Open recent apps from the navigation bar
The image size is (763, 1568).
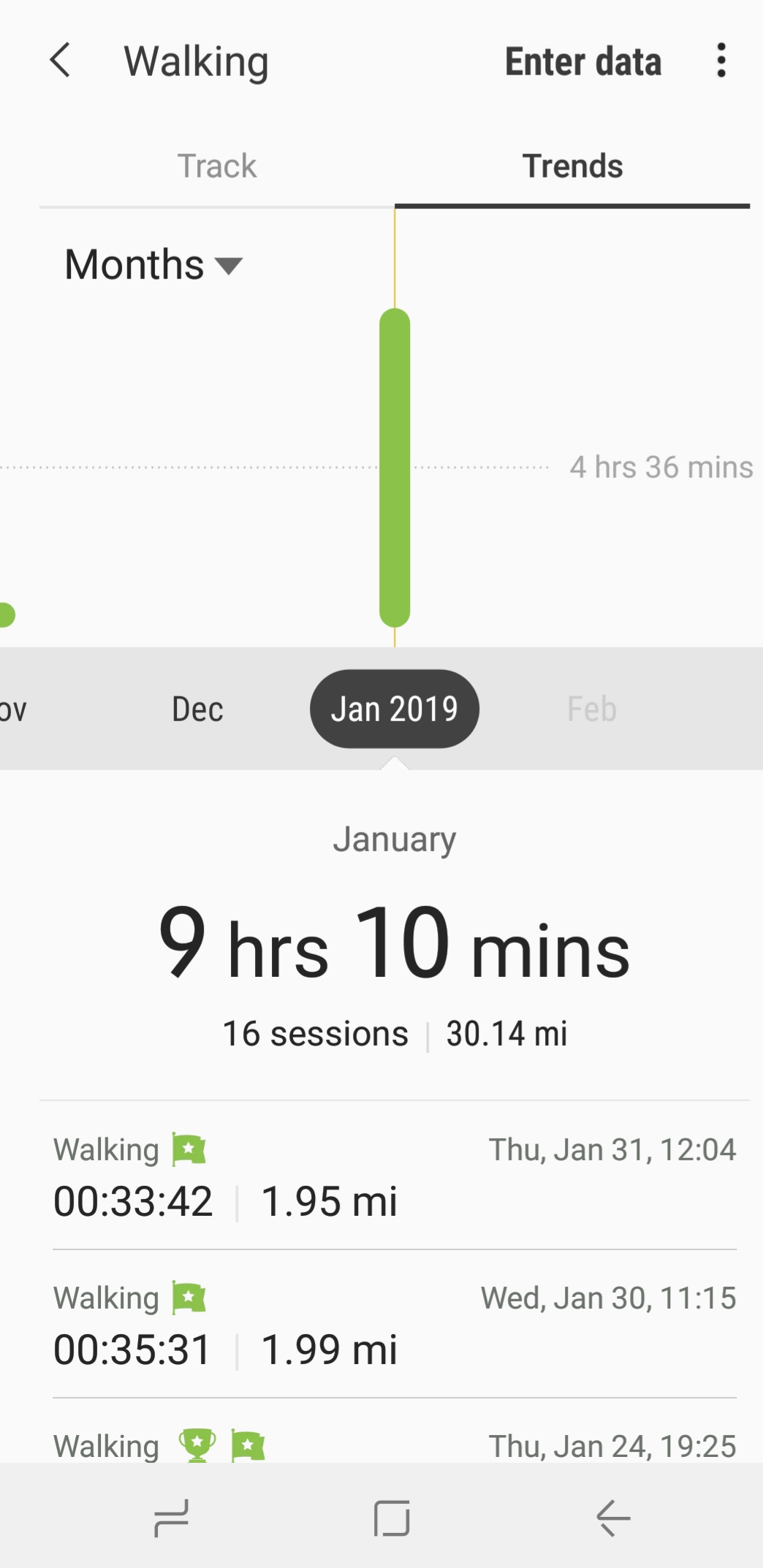click(x=172, y=1518)
